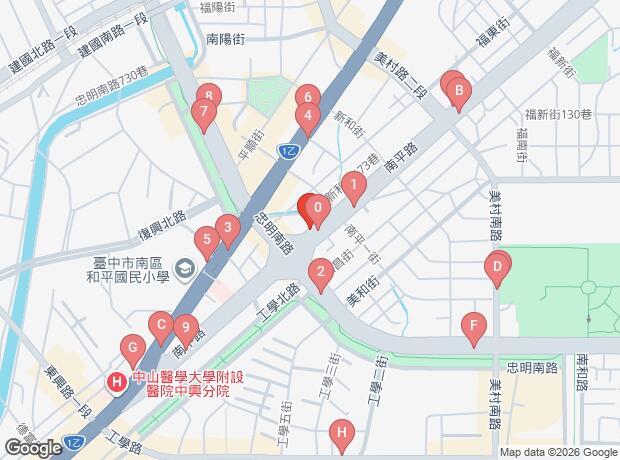Tap map marker 4
The image size is (620, 460).
(x=308, y=115)
